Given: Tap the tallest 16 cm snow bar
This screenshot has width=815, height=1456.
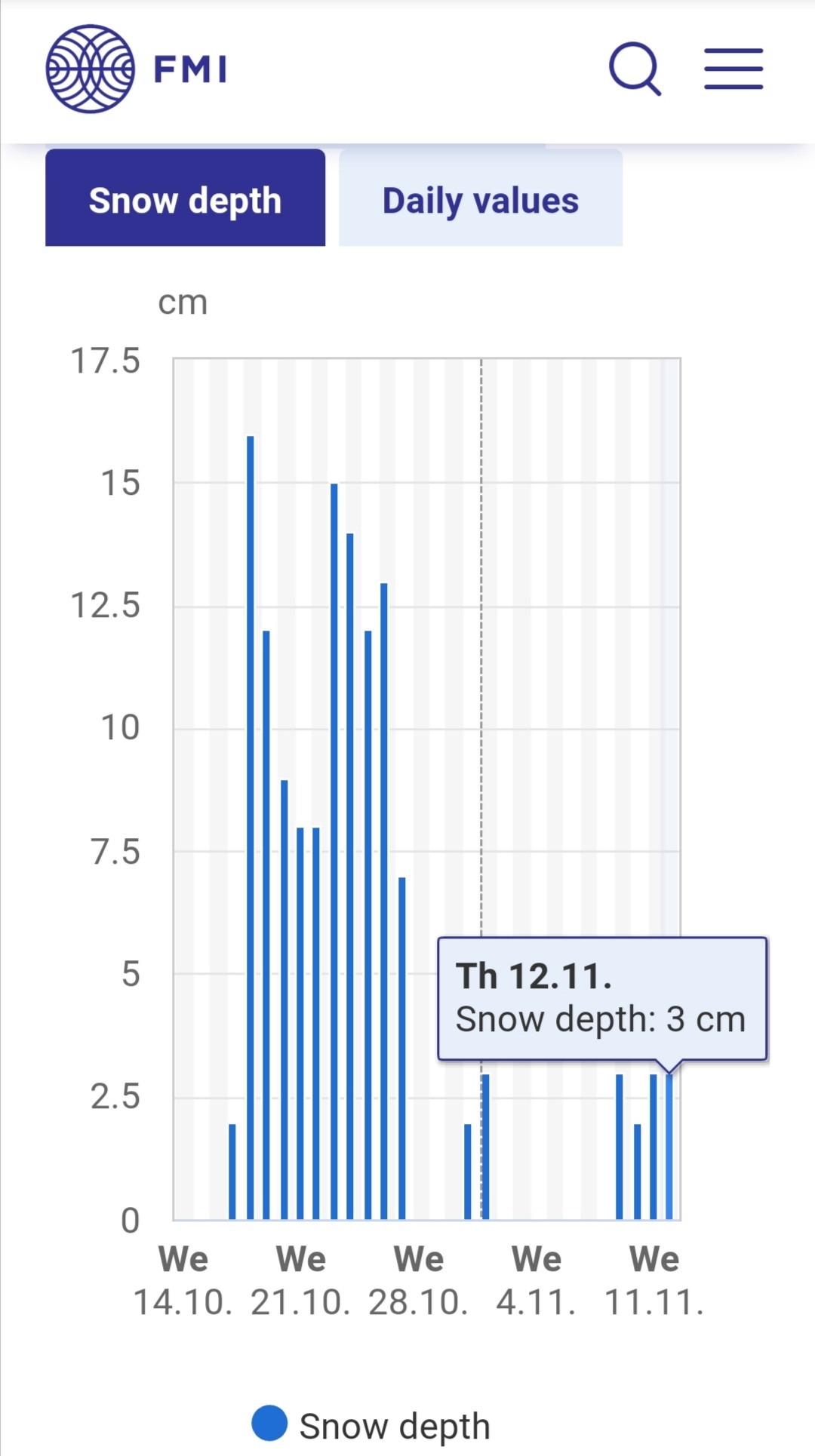Looking at the screenshot, I should pos(251,827).
